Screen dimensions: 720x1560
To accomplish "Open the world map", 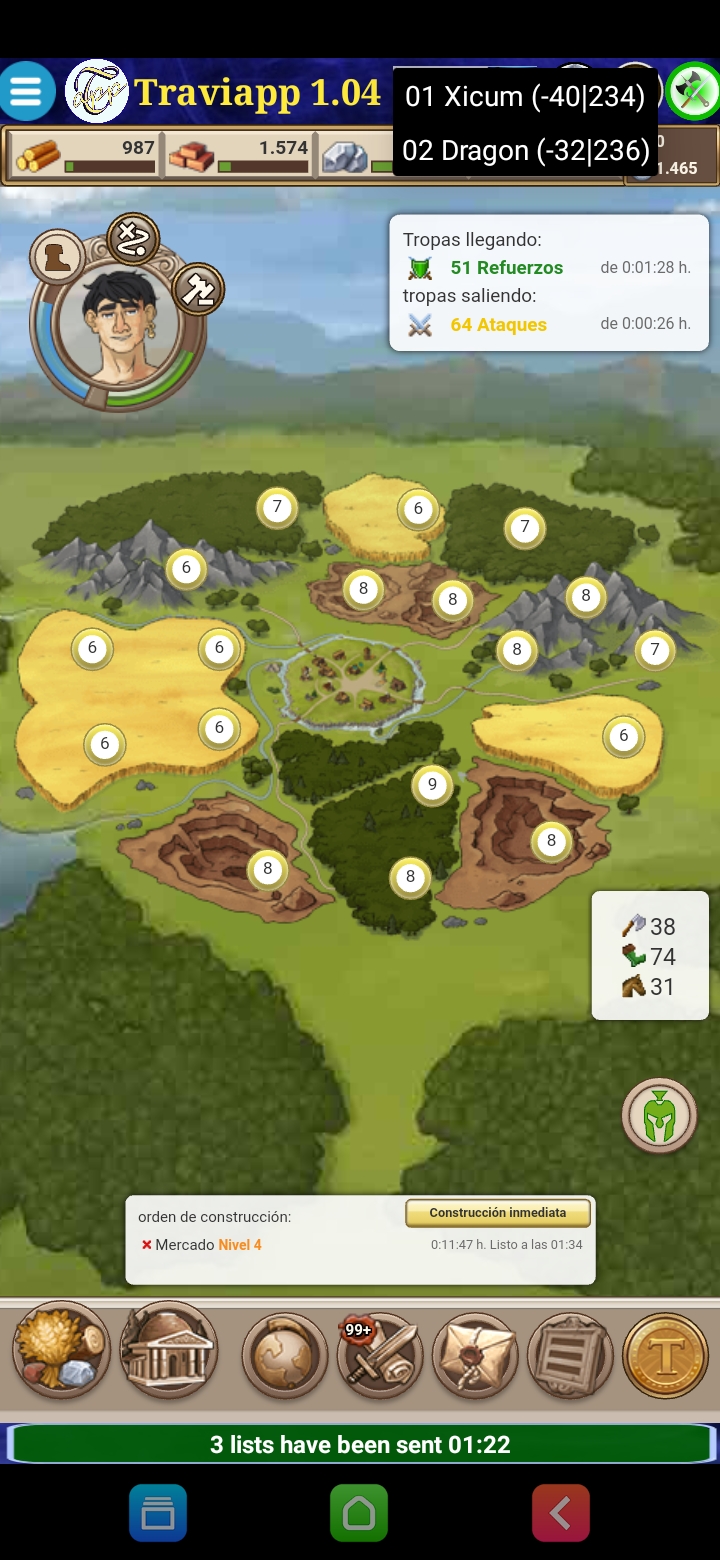I will coord(285,1355).
